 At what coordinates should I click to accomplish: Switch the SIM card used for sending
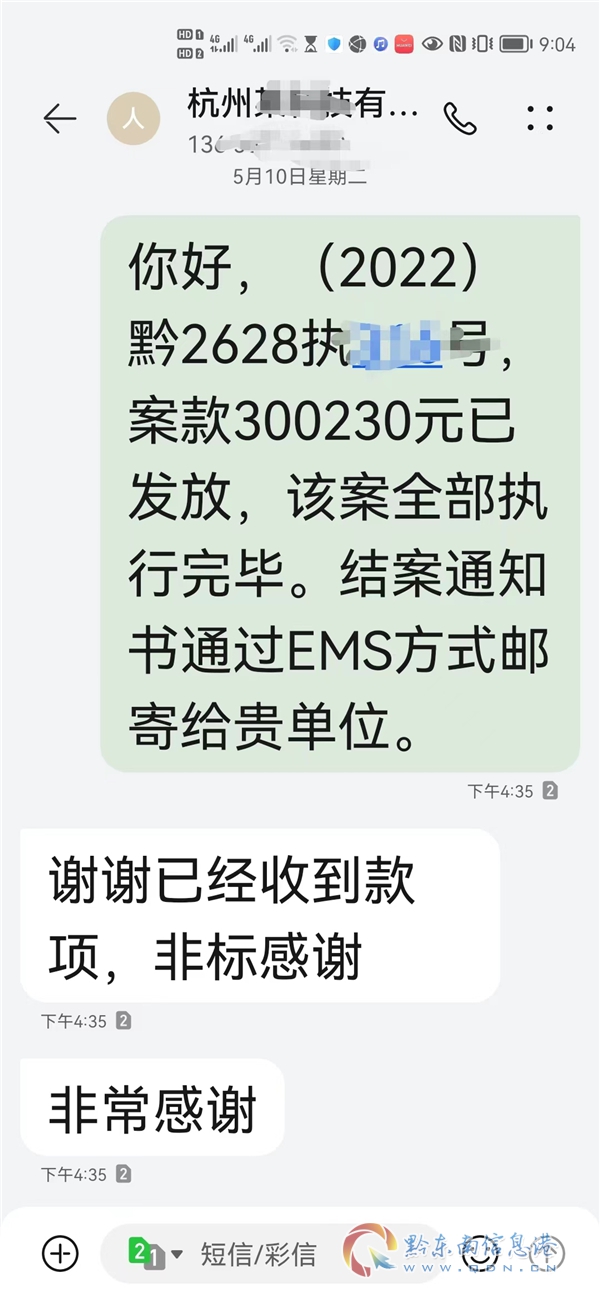pos(153,1252)
